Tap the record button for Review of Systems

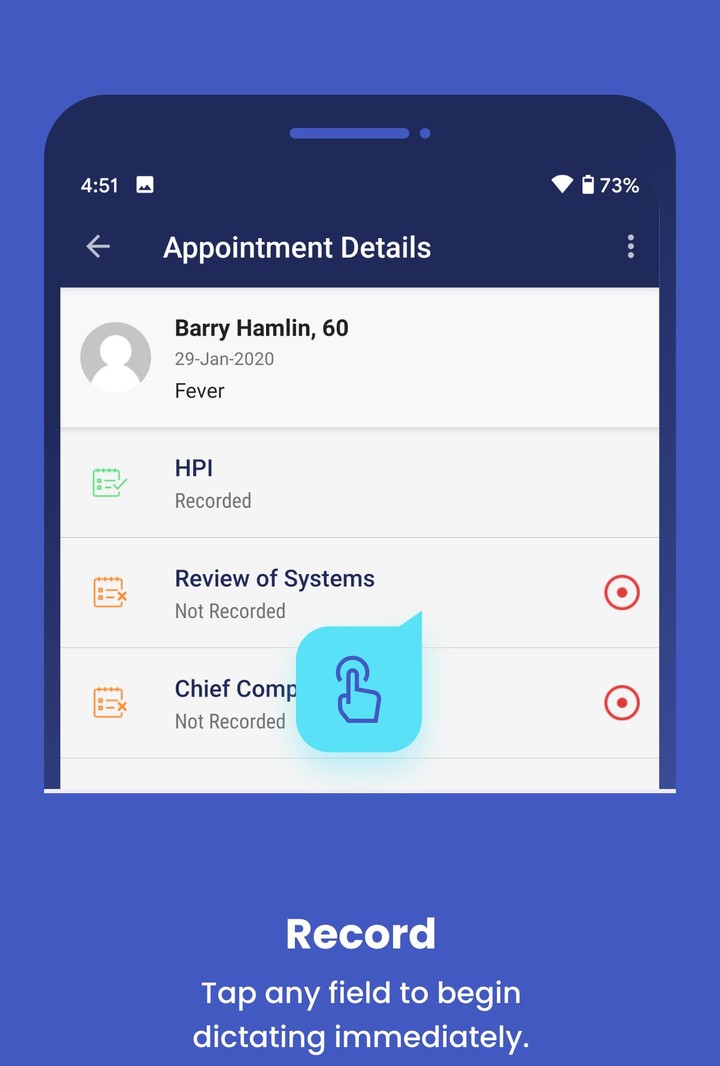[621, 592]
